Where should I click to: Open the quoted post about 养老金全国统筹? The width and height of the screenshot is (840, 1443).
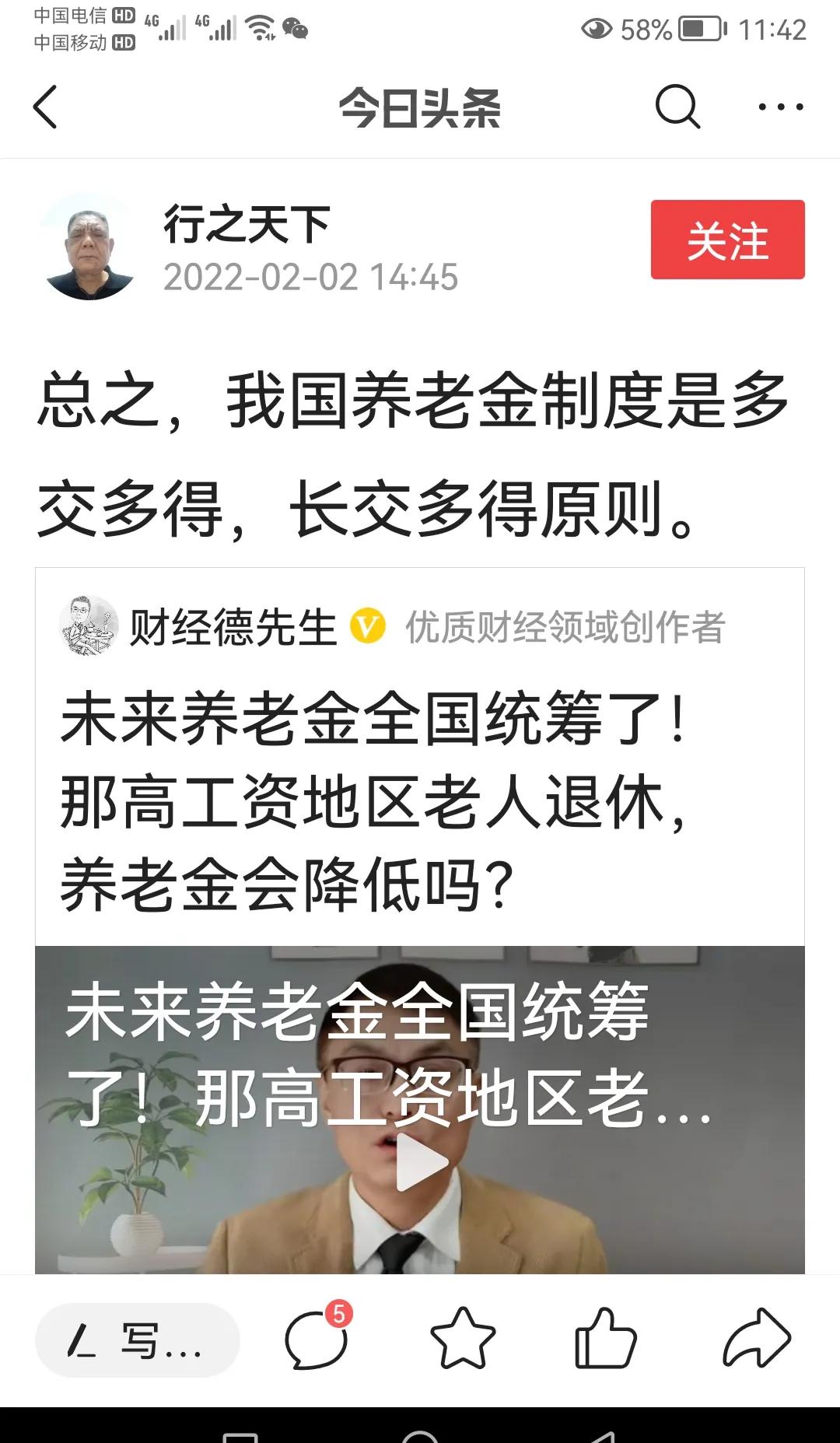373,801
